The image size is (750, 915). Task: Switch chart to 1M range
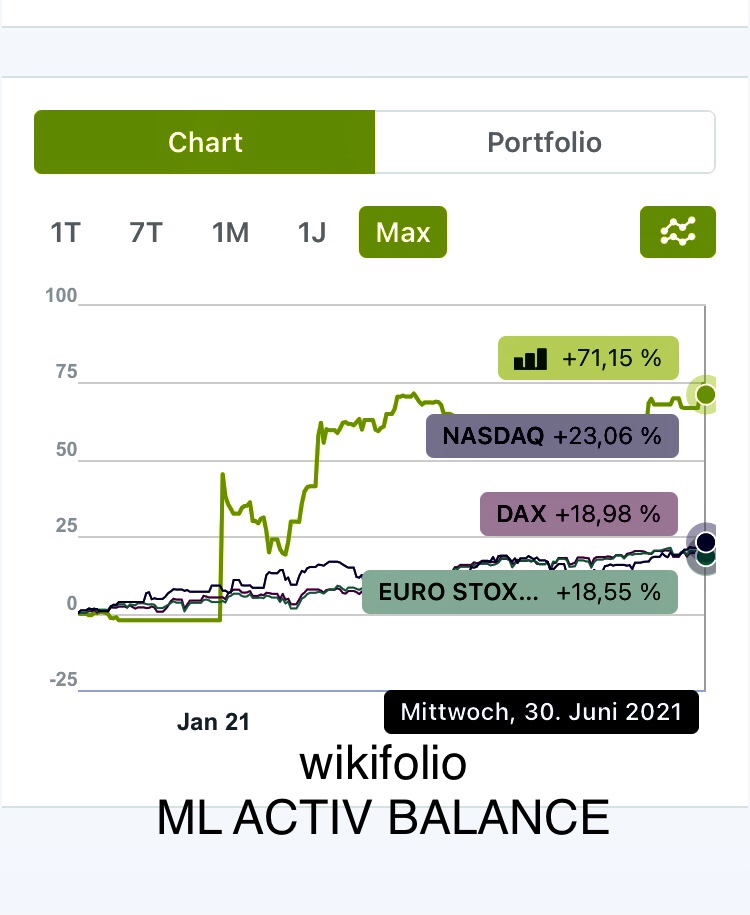coord(230,233)
